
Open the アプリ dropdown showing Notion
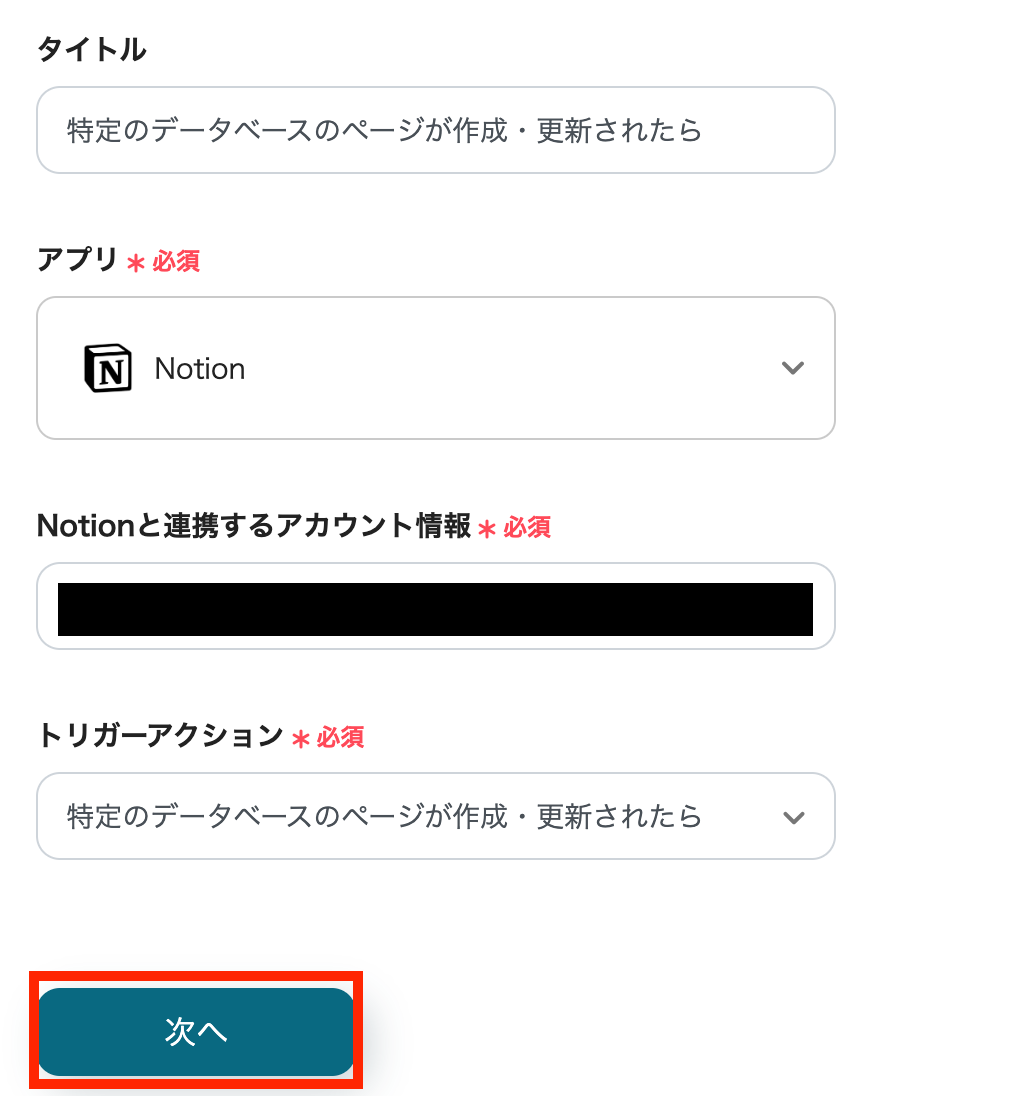click(x=435, y=368)
